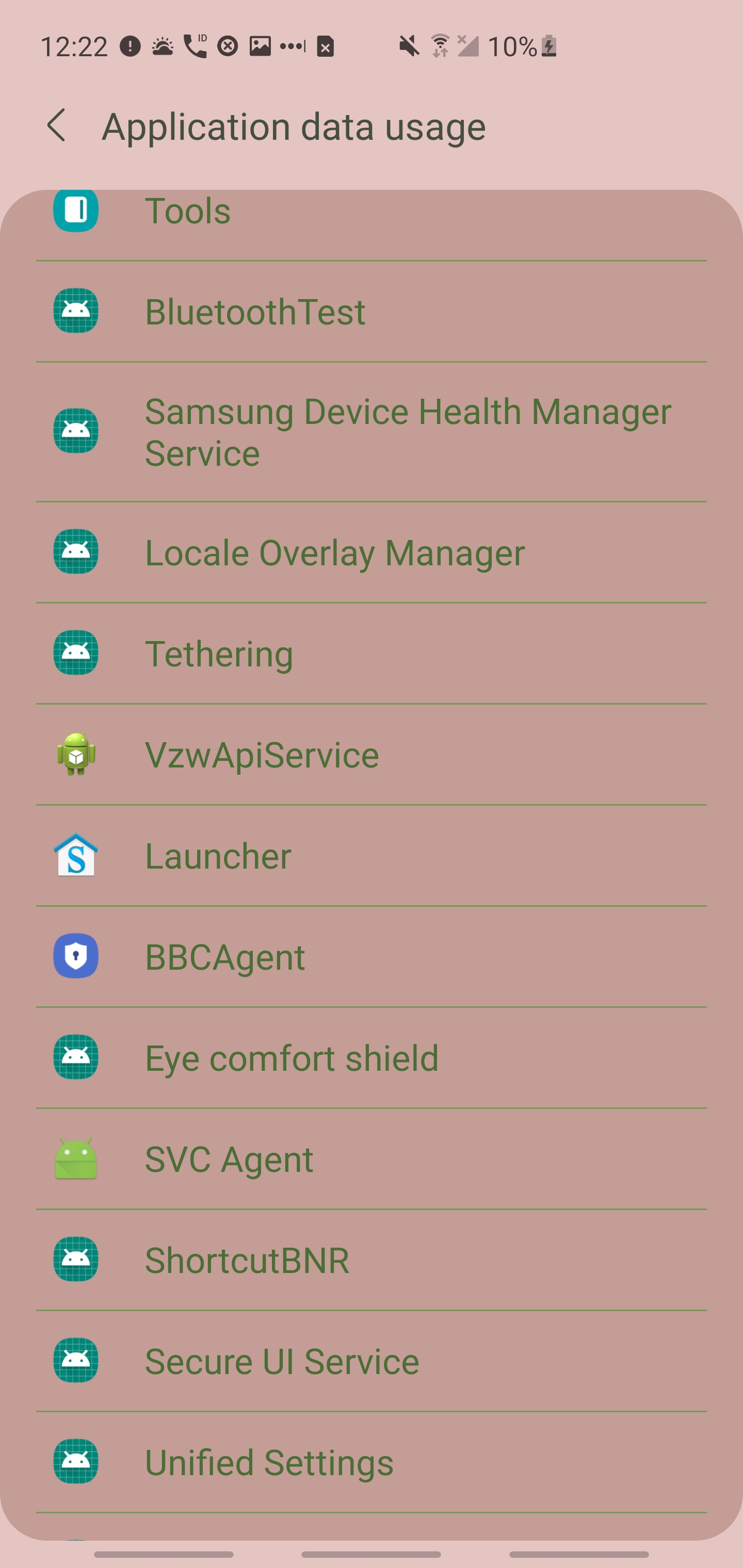743x1568 pixels.
Task: Go back from Application data usage
Action: click(57, 126)
